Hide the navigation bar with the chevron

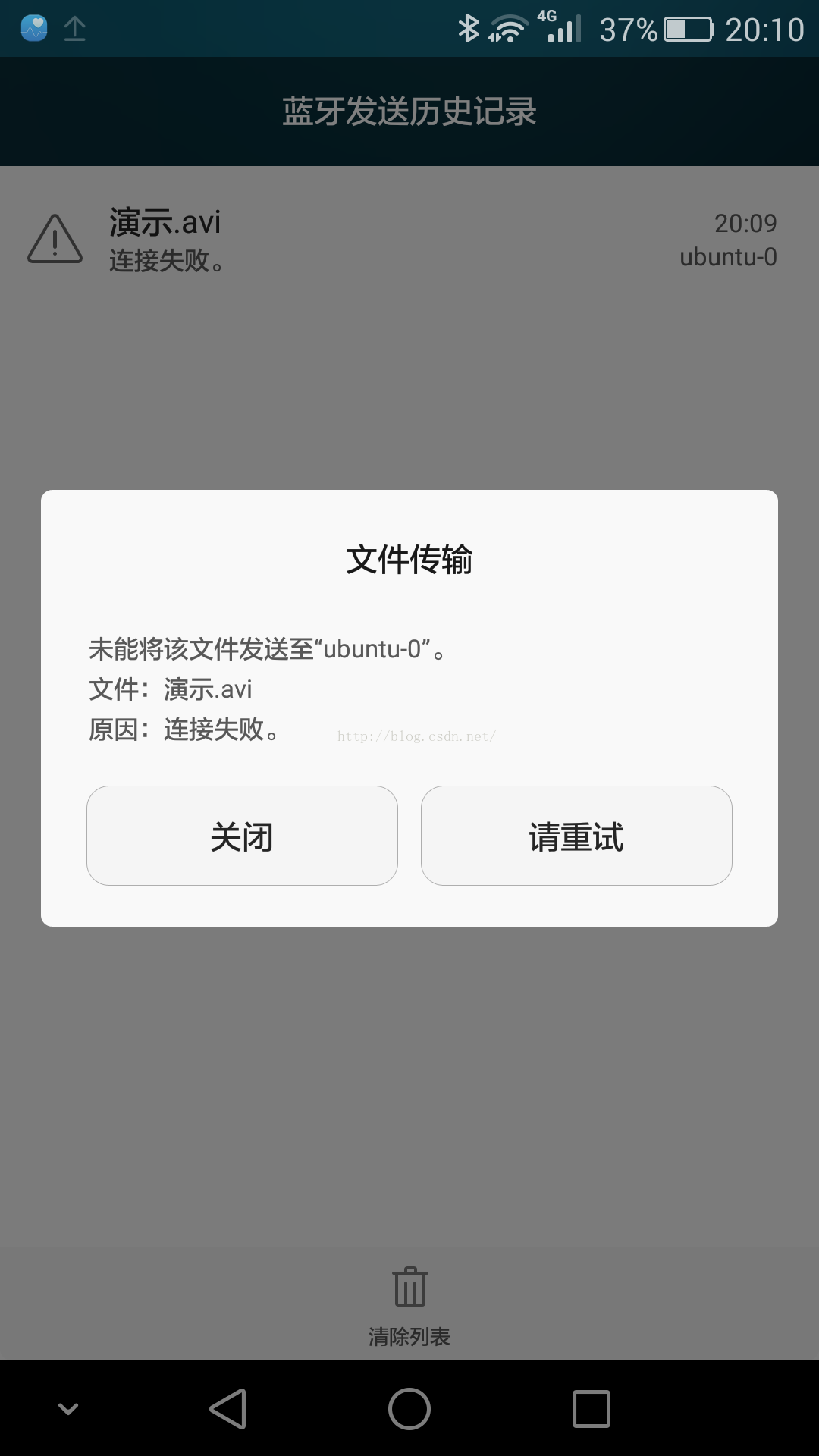(x=68, y=1409)
